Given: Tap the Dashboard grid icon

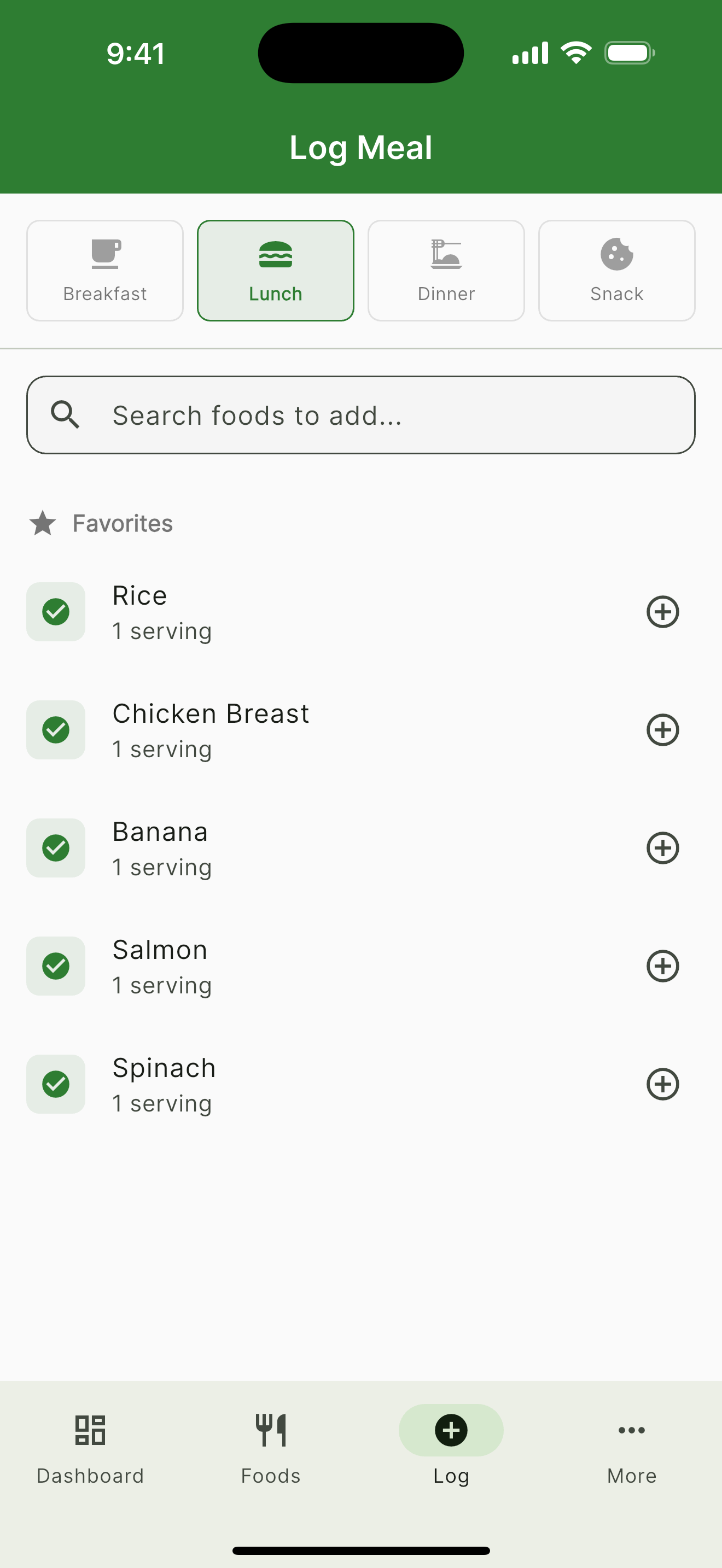Looking at the screenshot, I should [x=90, y=1430].
